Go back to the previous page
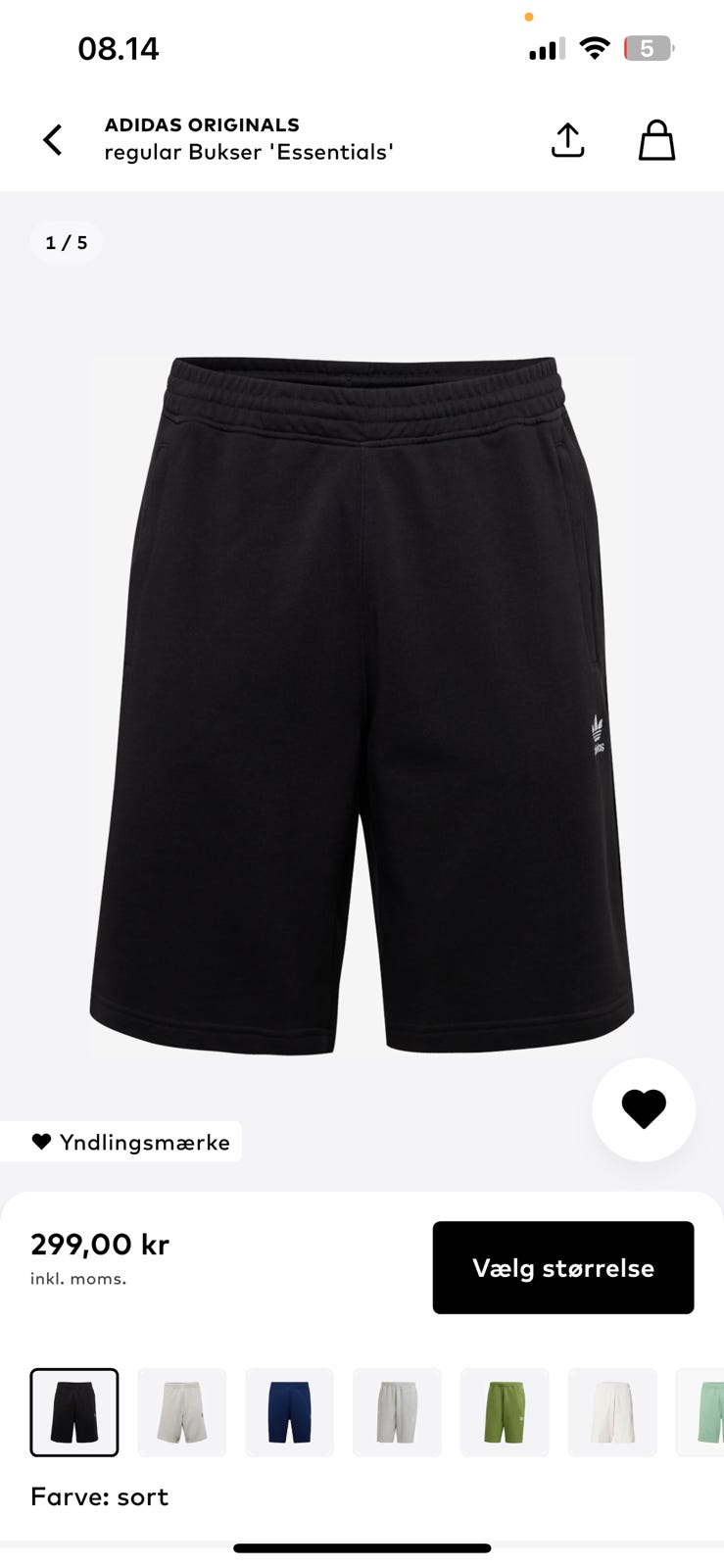Image resolution: width=724 pixels, height=1568 pixels. click(x=53, y=140)
